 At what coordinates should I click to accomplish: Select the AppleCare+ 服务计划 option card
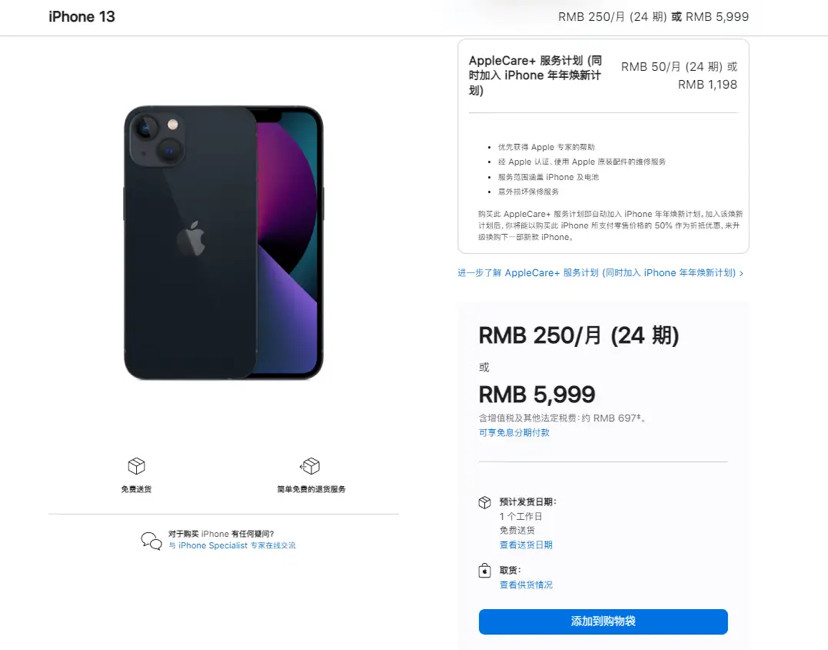[x=603, y=145]
